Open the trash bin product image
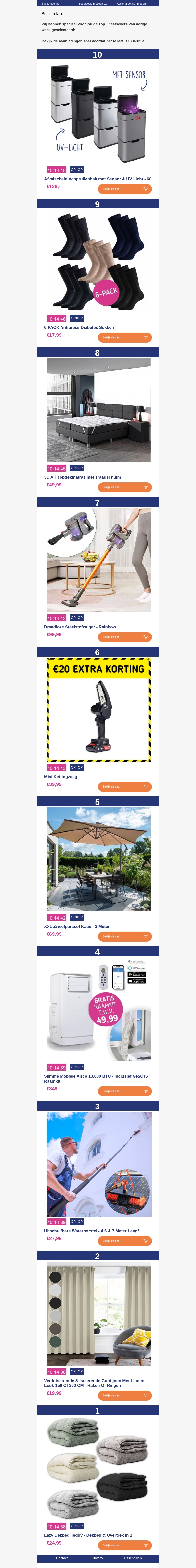 coord(98,113)
